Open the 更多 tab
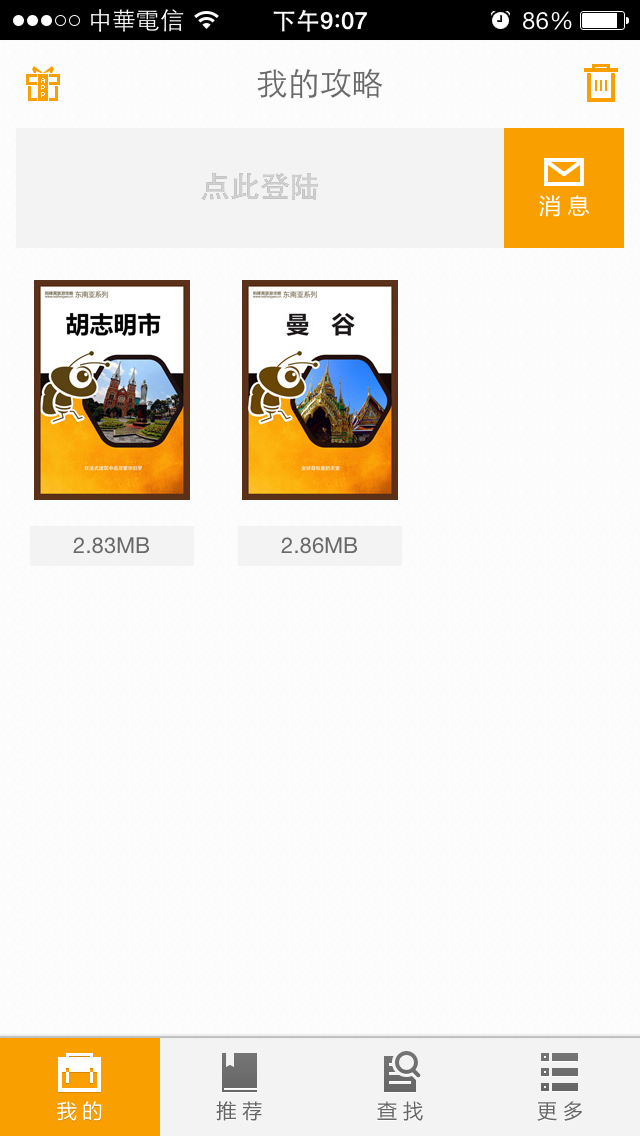The width and height of the screenshot is (640, 1136). [560, 1087]
